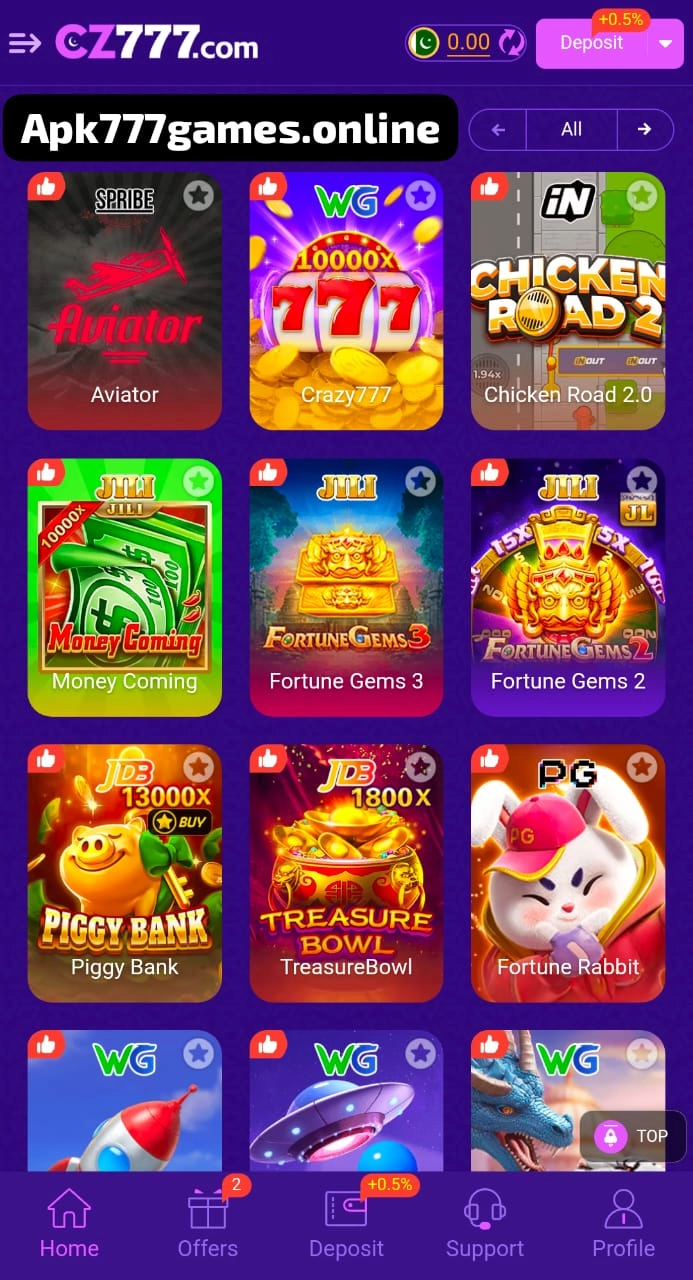Favorite Fortune Gems 3 with the star
Image resolution: width=693 pixels, height=1280 pixels.
[x=421, y=482]
